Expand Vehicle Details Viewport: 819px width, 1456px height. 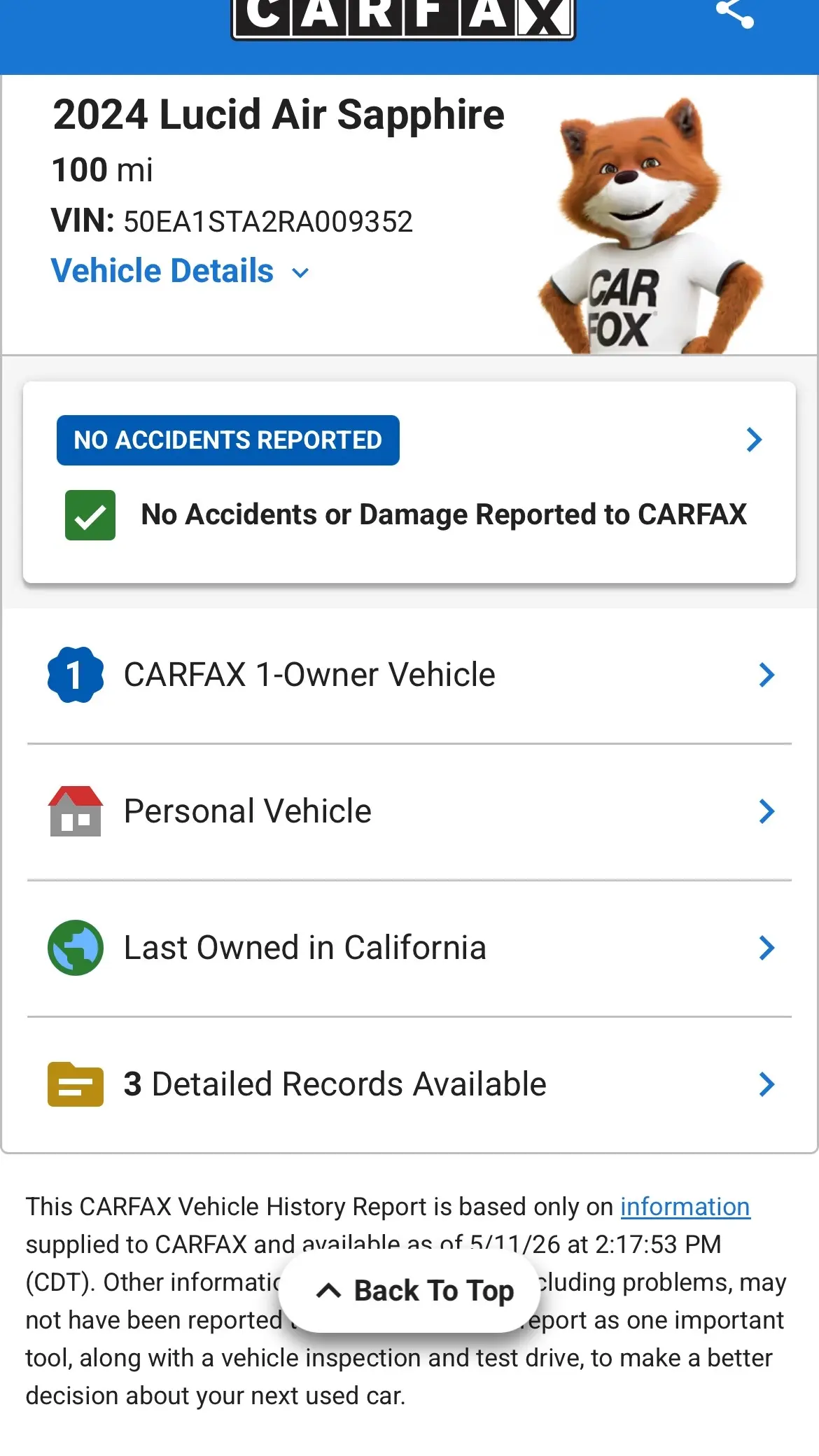[x=180, y=271]
